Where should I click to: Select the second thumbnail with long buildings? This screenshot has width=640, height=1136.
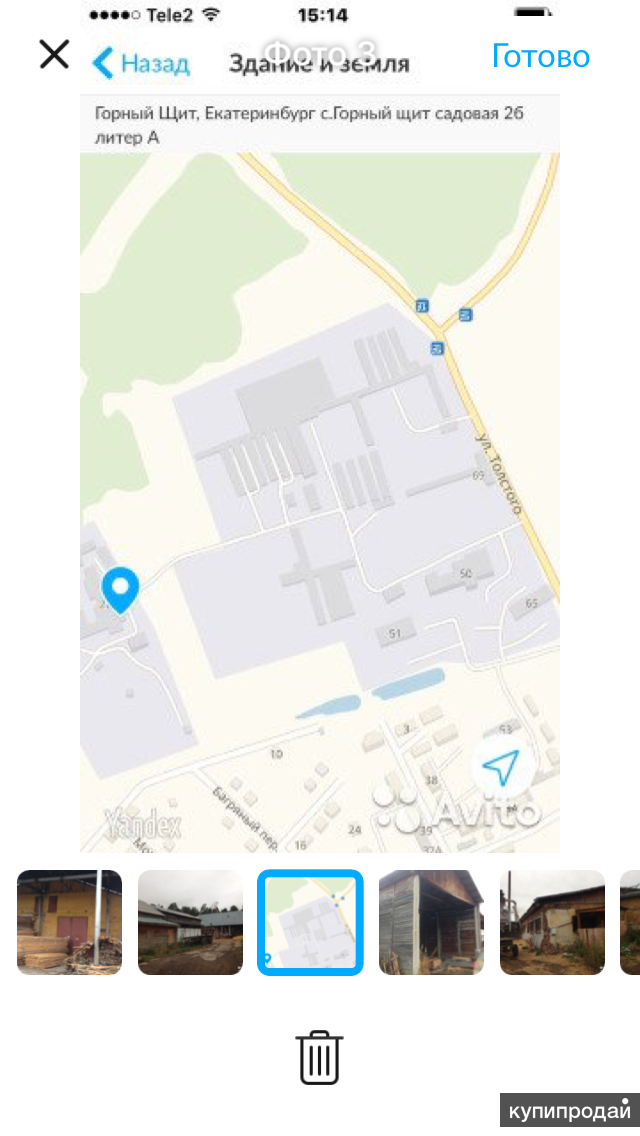click(x=190, y=922)
